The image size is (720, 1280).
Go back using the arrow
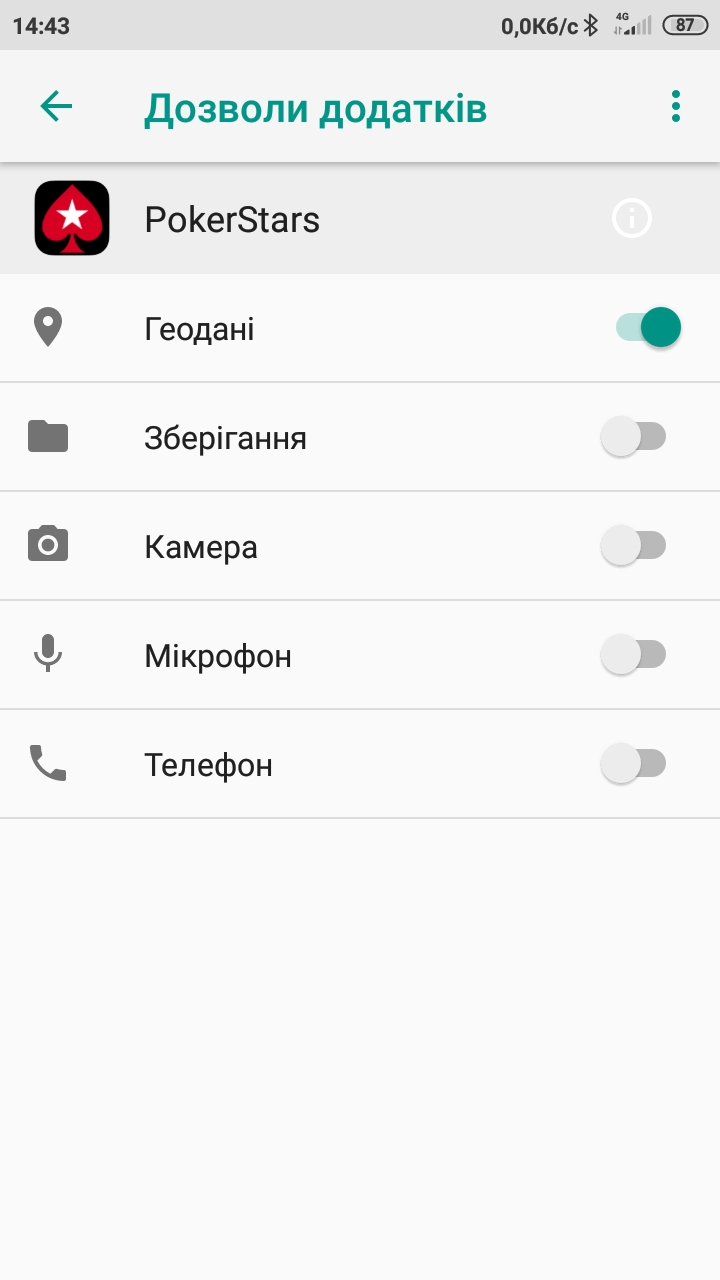[56, 107]
